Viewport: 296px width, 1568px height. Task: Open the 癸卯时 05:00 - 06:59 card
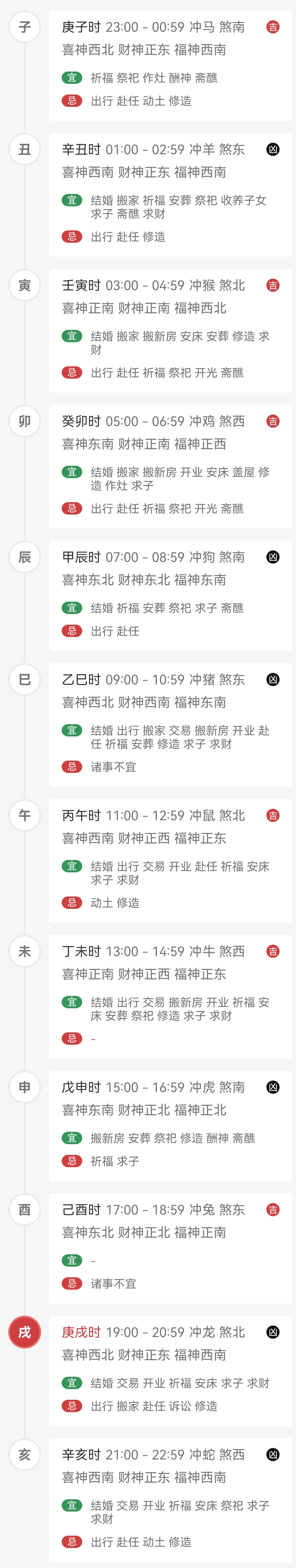[170, 466]
